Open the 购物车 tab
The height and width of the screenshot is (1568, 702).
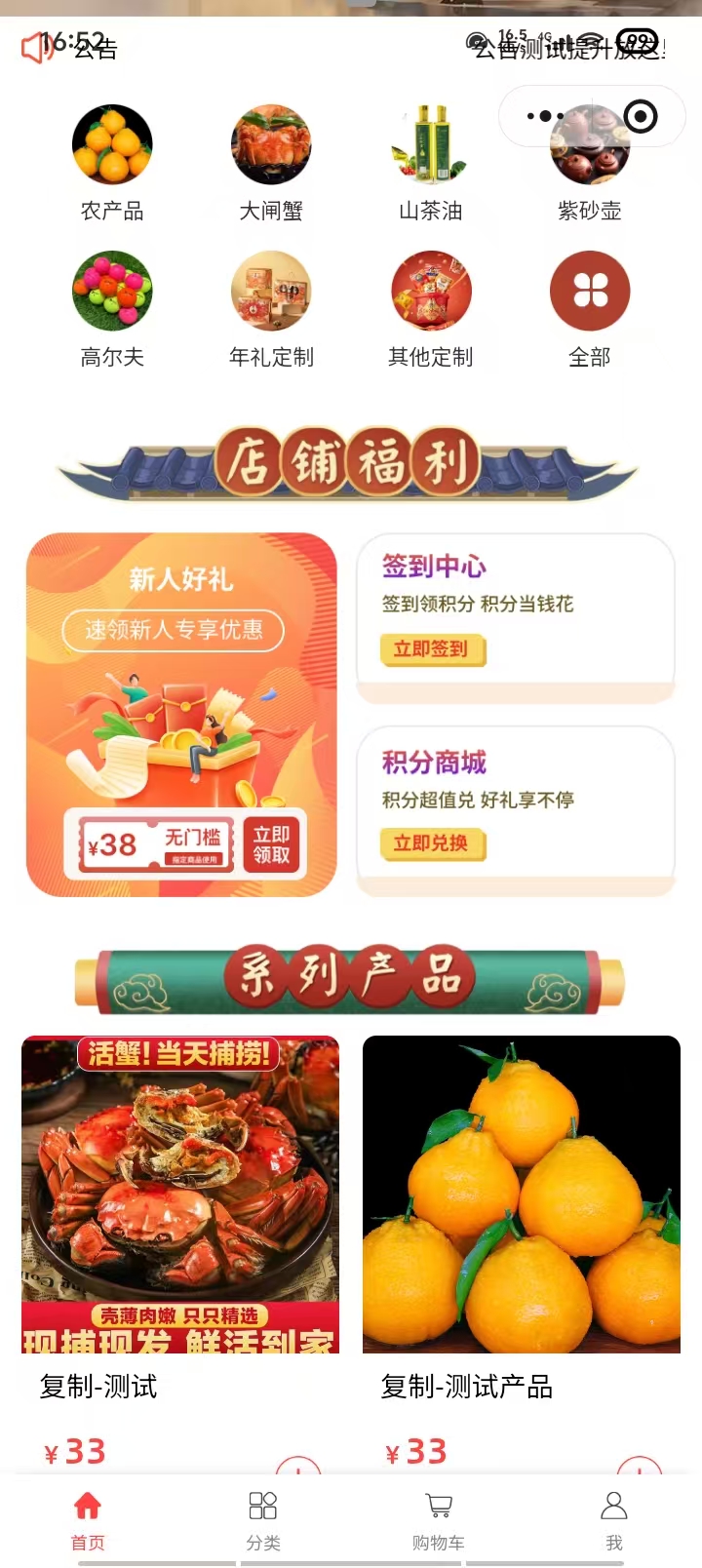click(438, 1519)
